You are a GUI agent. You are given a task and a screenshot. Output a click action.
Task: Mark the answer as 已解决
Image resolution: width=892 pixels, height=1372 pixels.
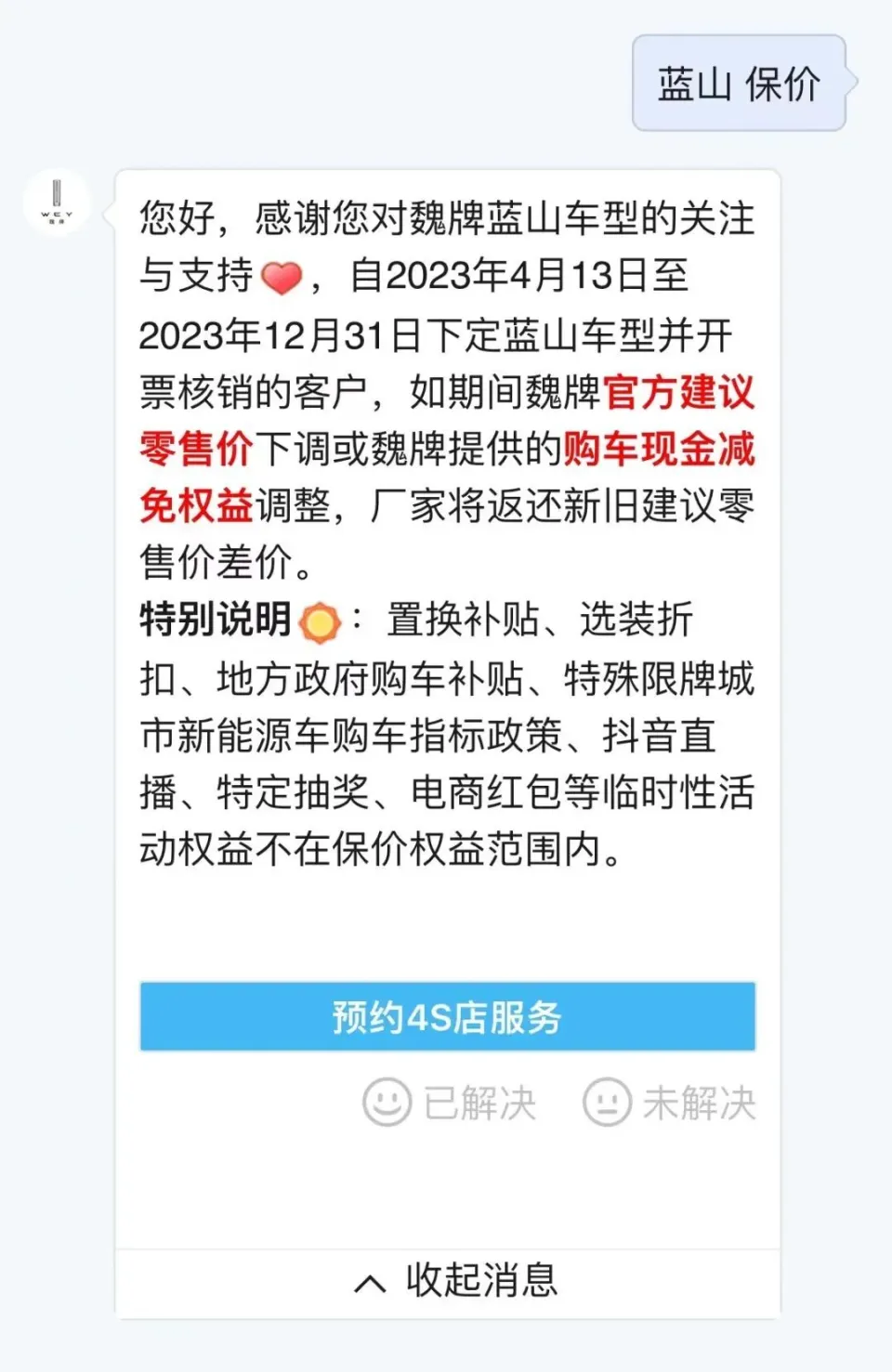(450, 1103)
